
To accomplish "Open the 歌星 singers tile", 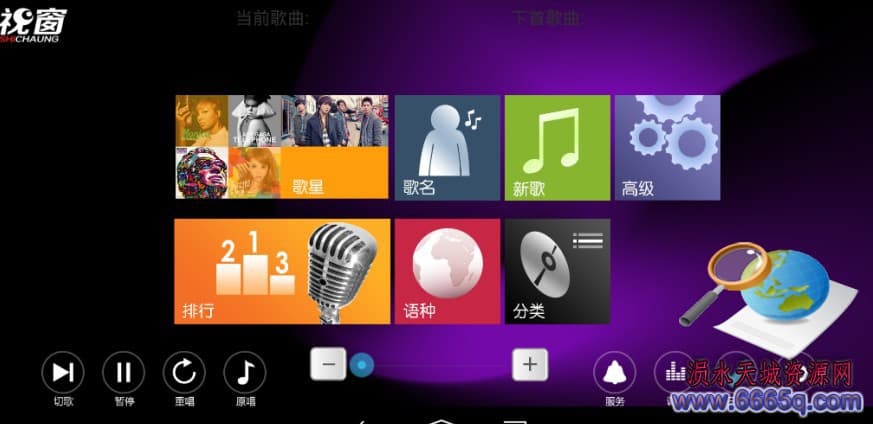I will click(x=281, y=148).
